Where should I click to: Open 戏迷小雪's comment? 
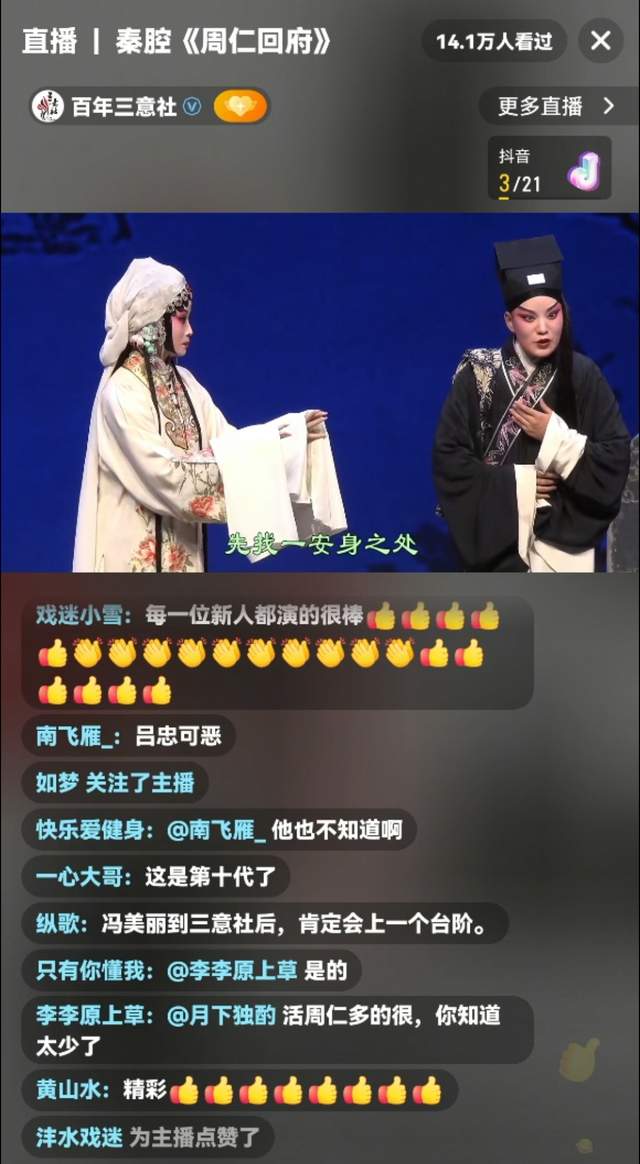pyautogui.click(x=277, y=653)
